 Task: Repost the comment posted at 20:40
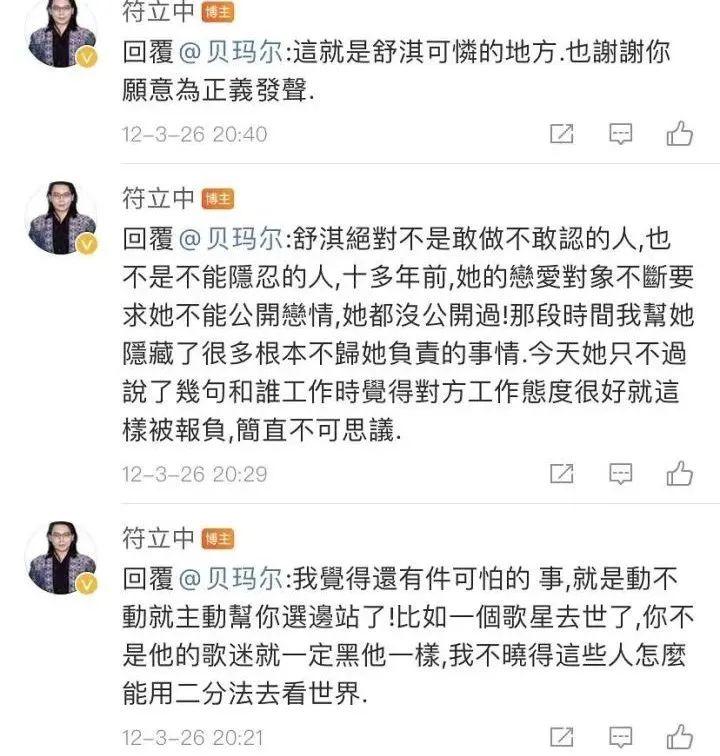(x=563, y=134)
